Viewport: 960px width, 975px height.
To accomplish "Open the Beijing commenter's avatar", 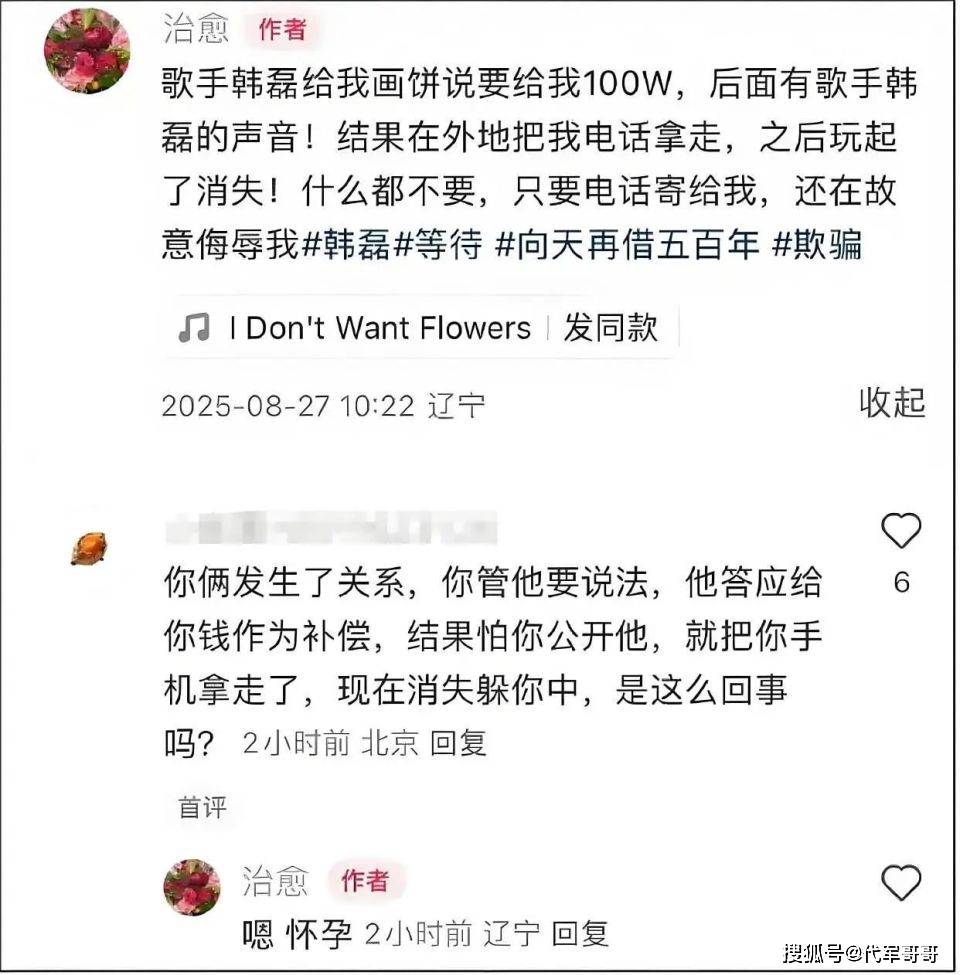I will pos(89,548).
